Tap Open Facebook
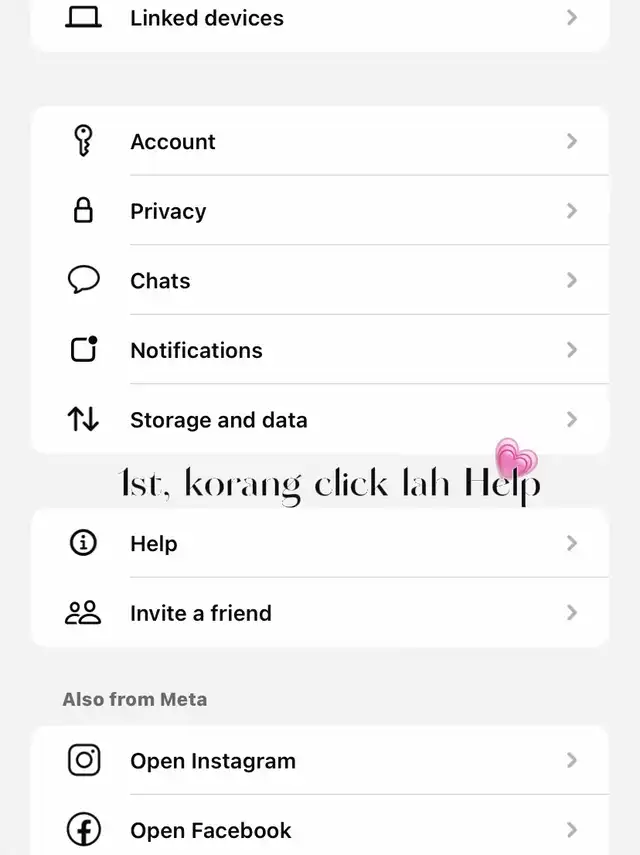Image resolution: width=640 pixels, height=855 pixels. click(210, 830)
